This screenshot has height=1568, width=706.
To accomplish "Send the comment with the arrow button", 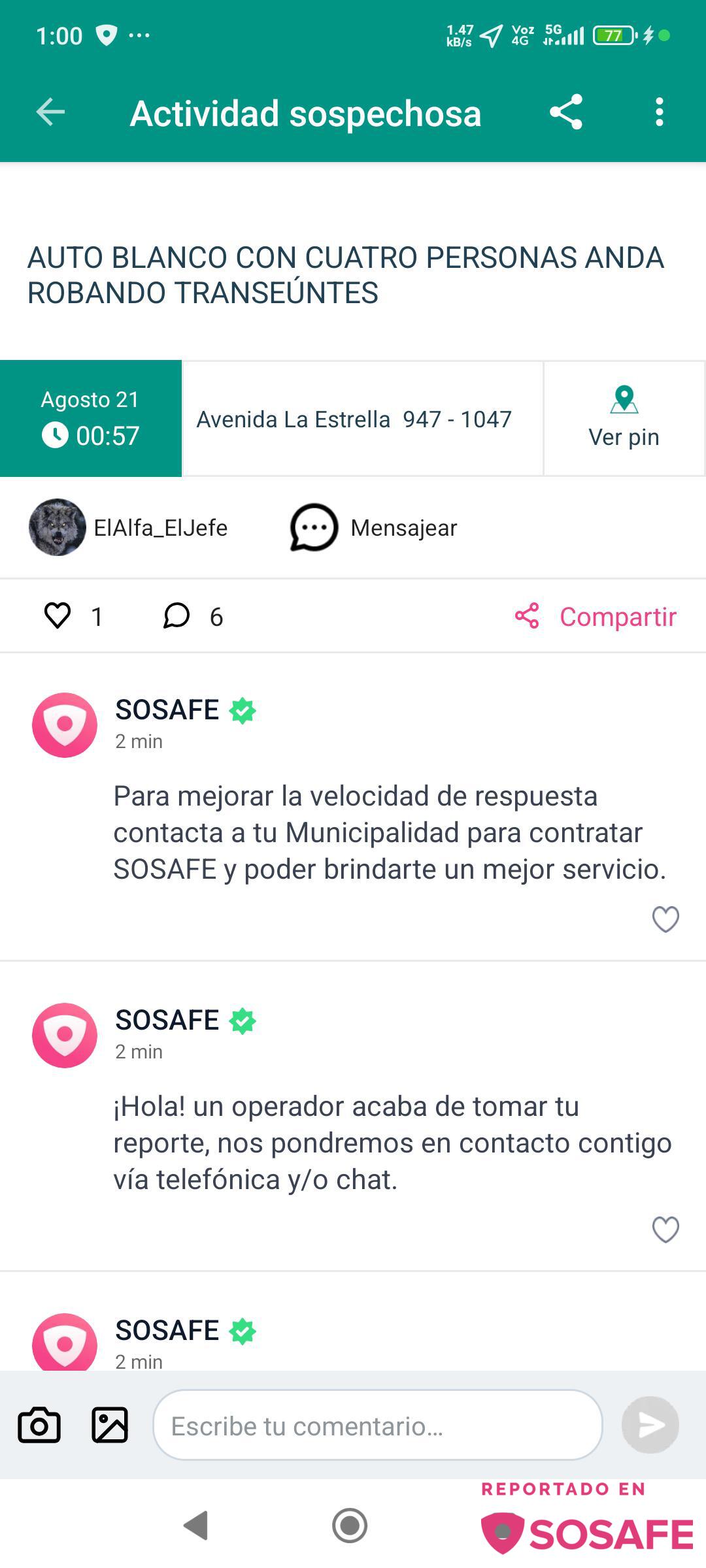I will coord(650,1425).
